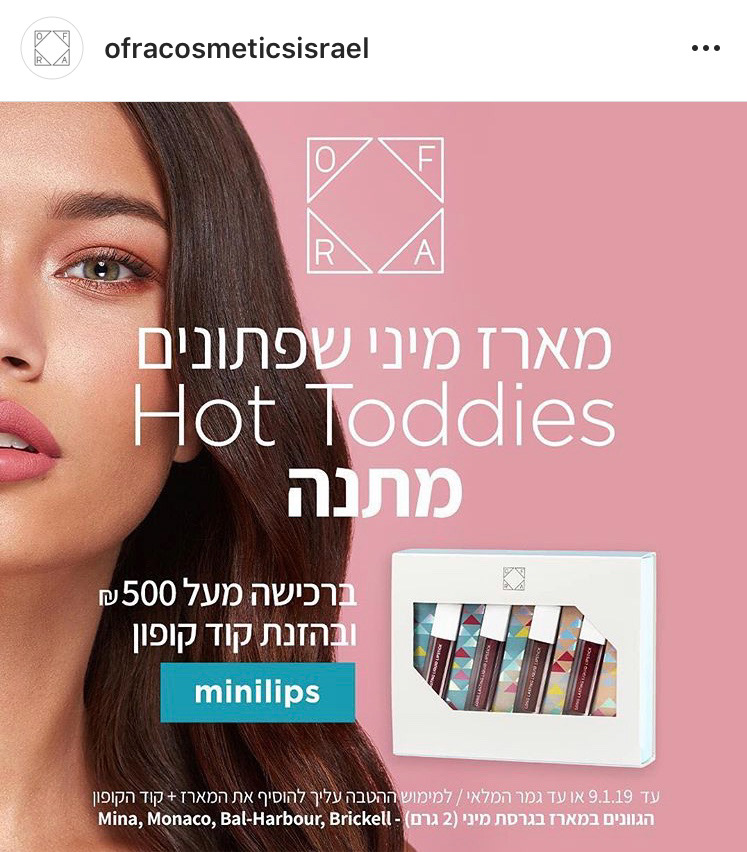Open the post's three-dot options menu

point(705,48)
